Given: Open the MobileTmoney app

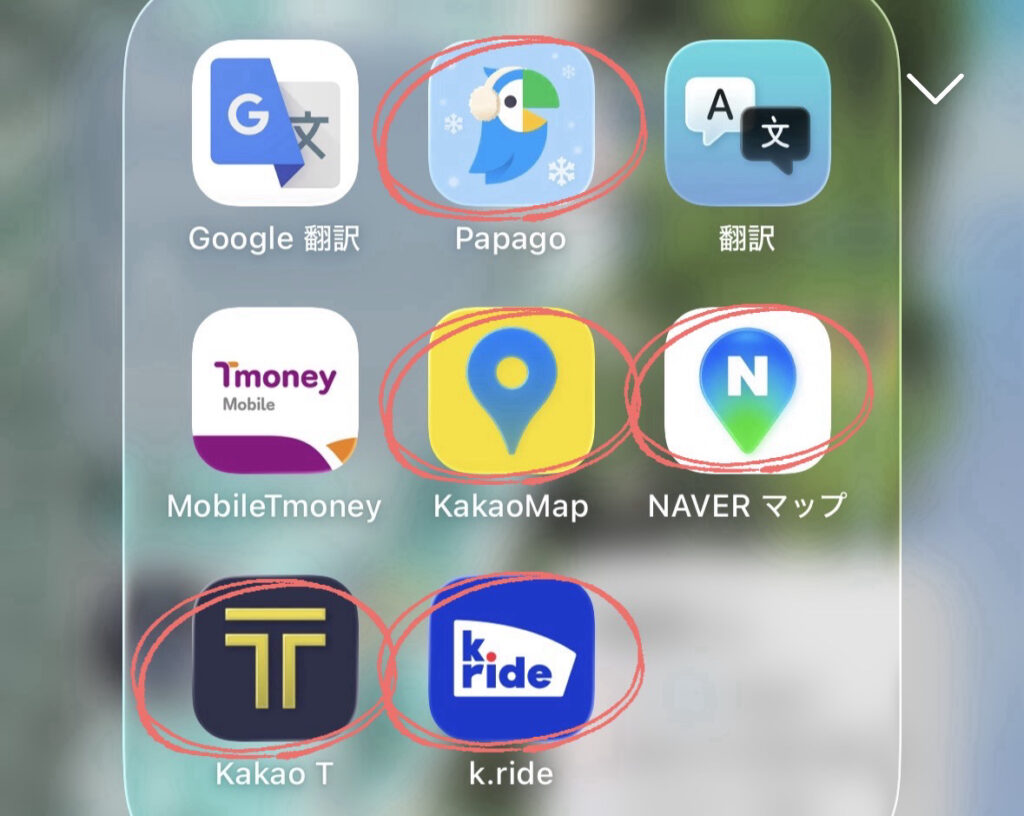Looking at the screenshot, I should click(x=275, y=390).
